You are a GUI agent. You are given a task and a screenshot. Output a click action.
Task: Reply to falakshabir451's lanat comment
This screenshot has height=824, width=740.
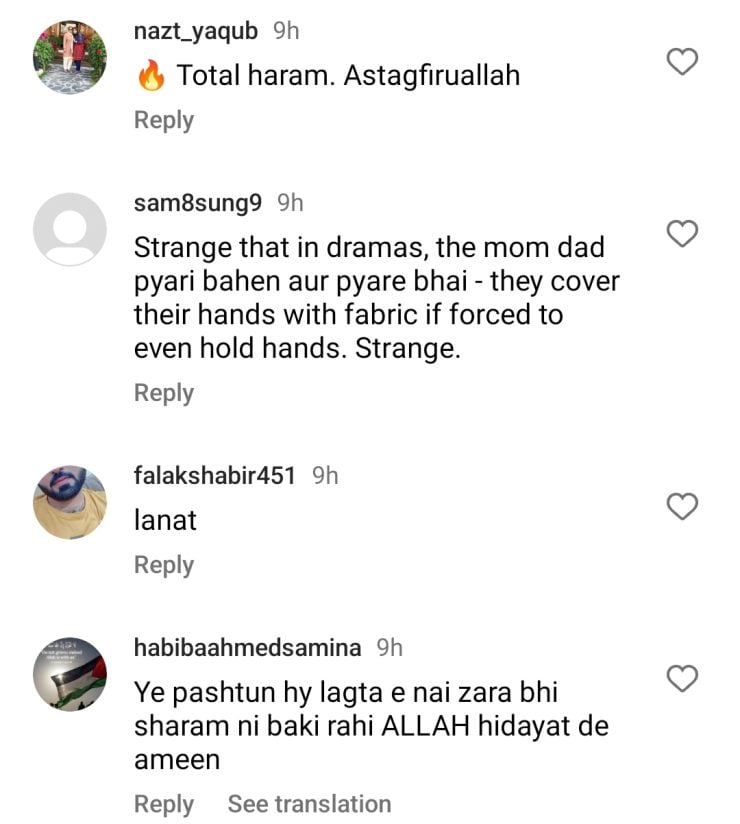(x=163, y=565)
